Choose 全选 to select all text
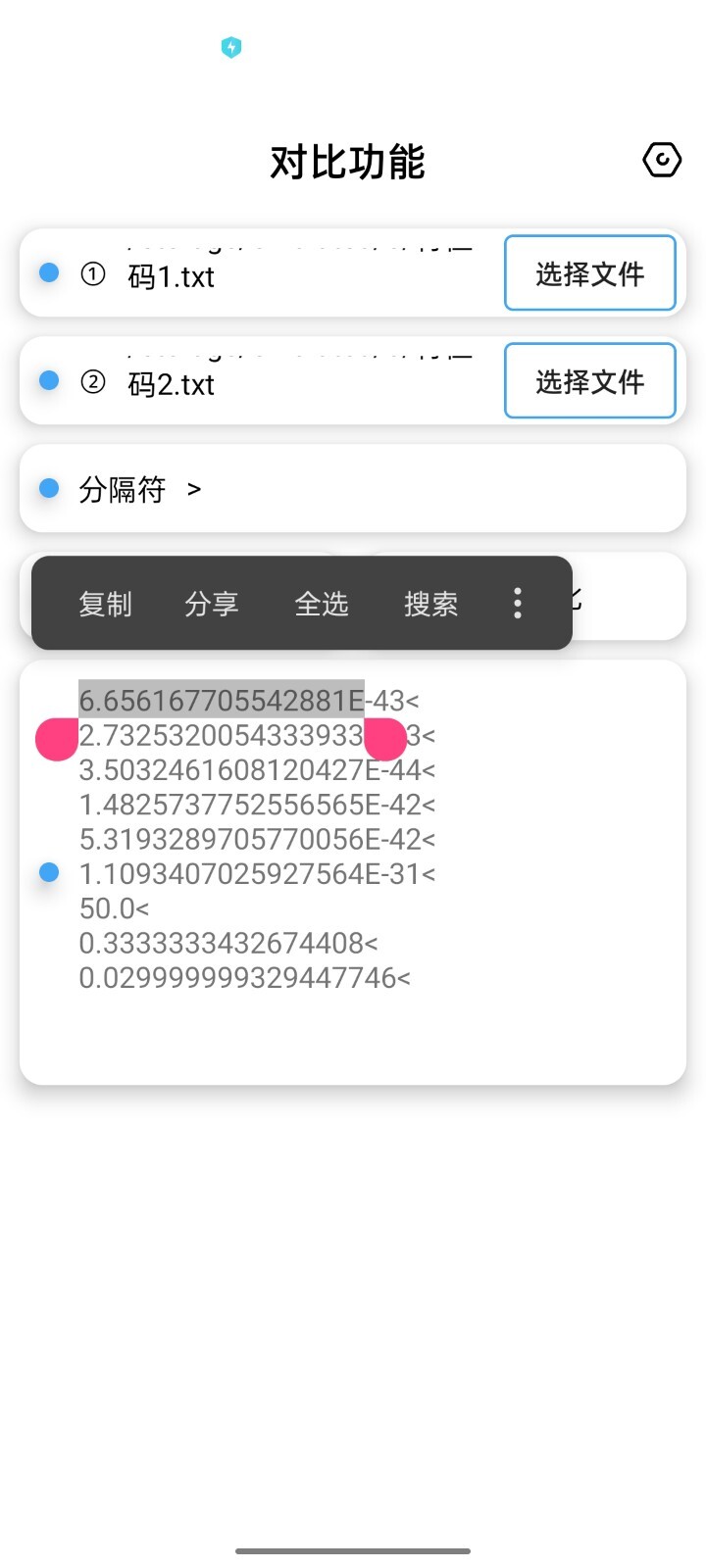706x1568 pixels. click(x=322, y=604)
